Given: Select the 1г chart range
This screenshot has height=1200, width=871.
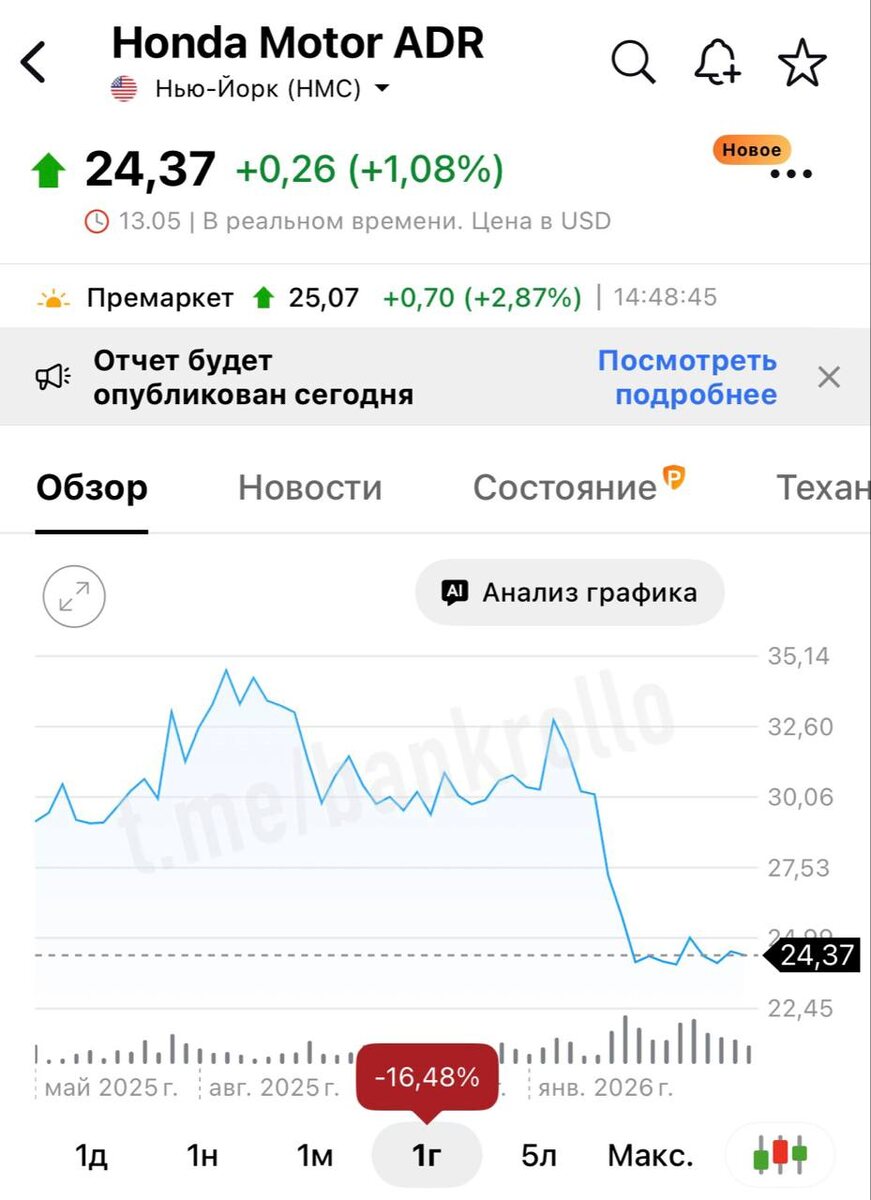Looking at the screenshot, I should click(x=427, y=1155).
